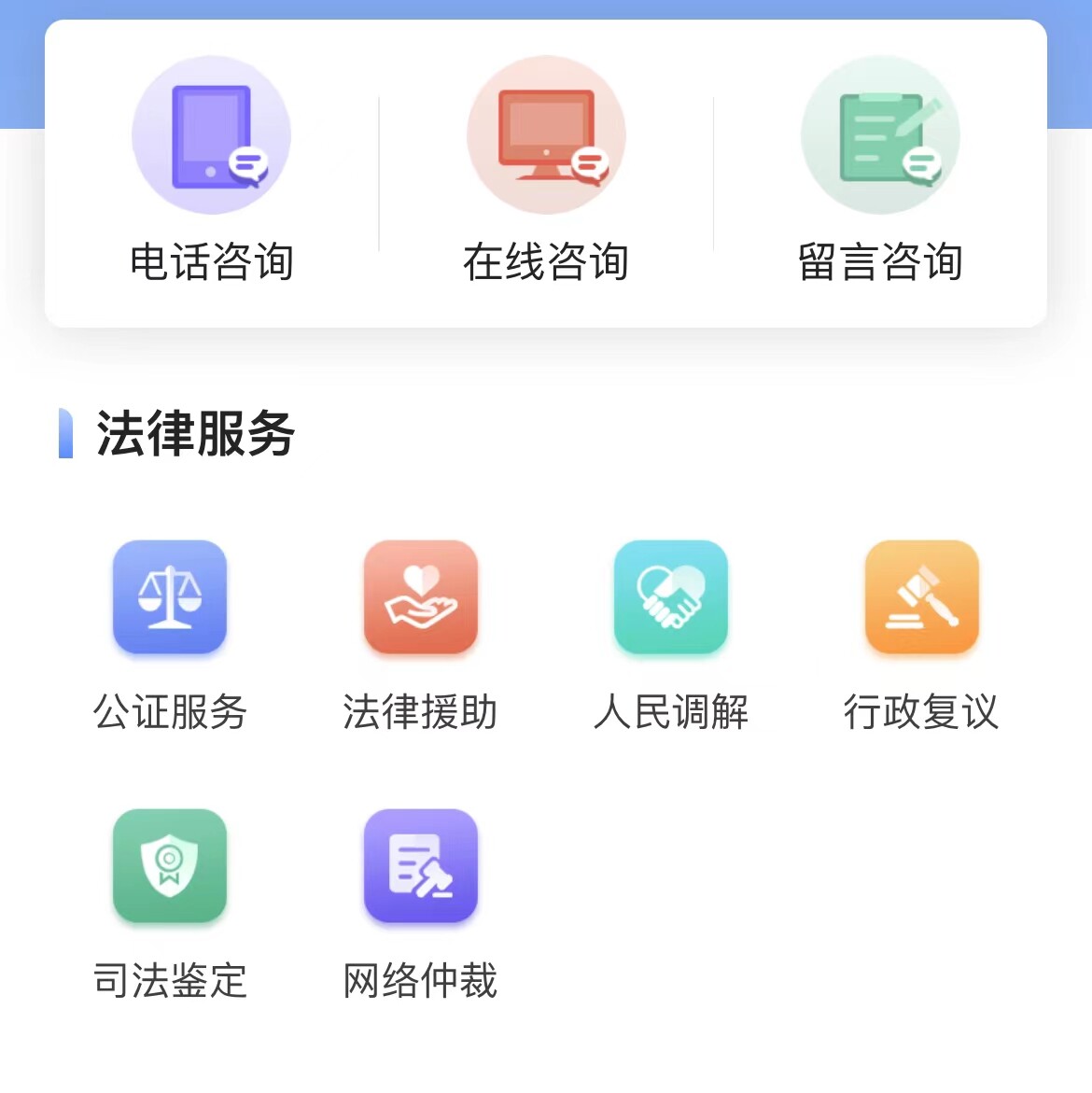Go to 人民调解 mediation service
1092x1093 pixels.
pos(671,597)
